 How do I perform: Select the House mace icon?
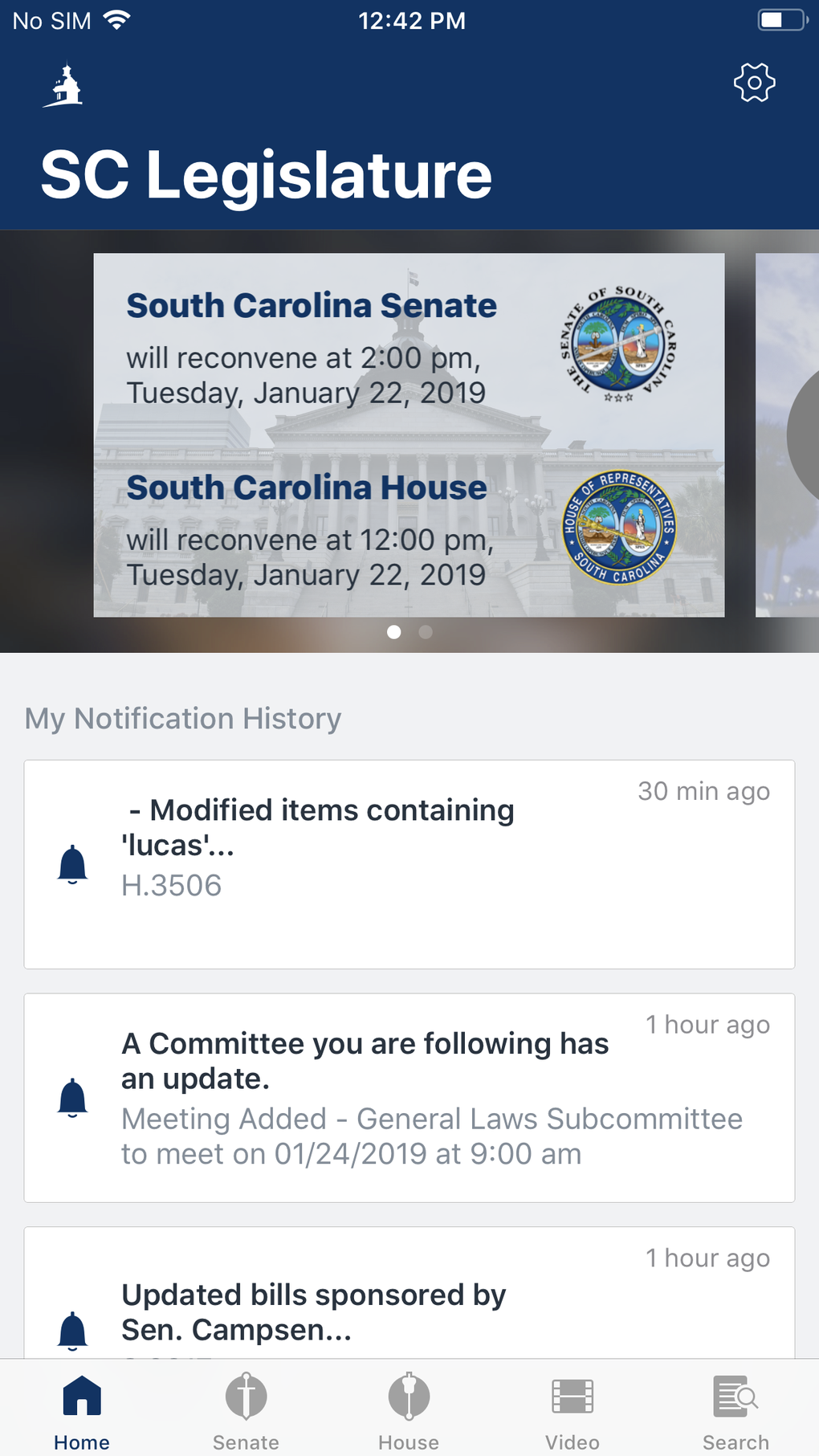point(409,1396)
